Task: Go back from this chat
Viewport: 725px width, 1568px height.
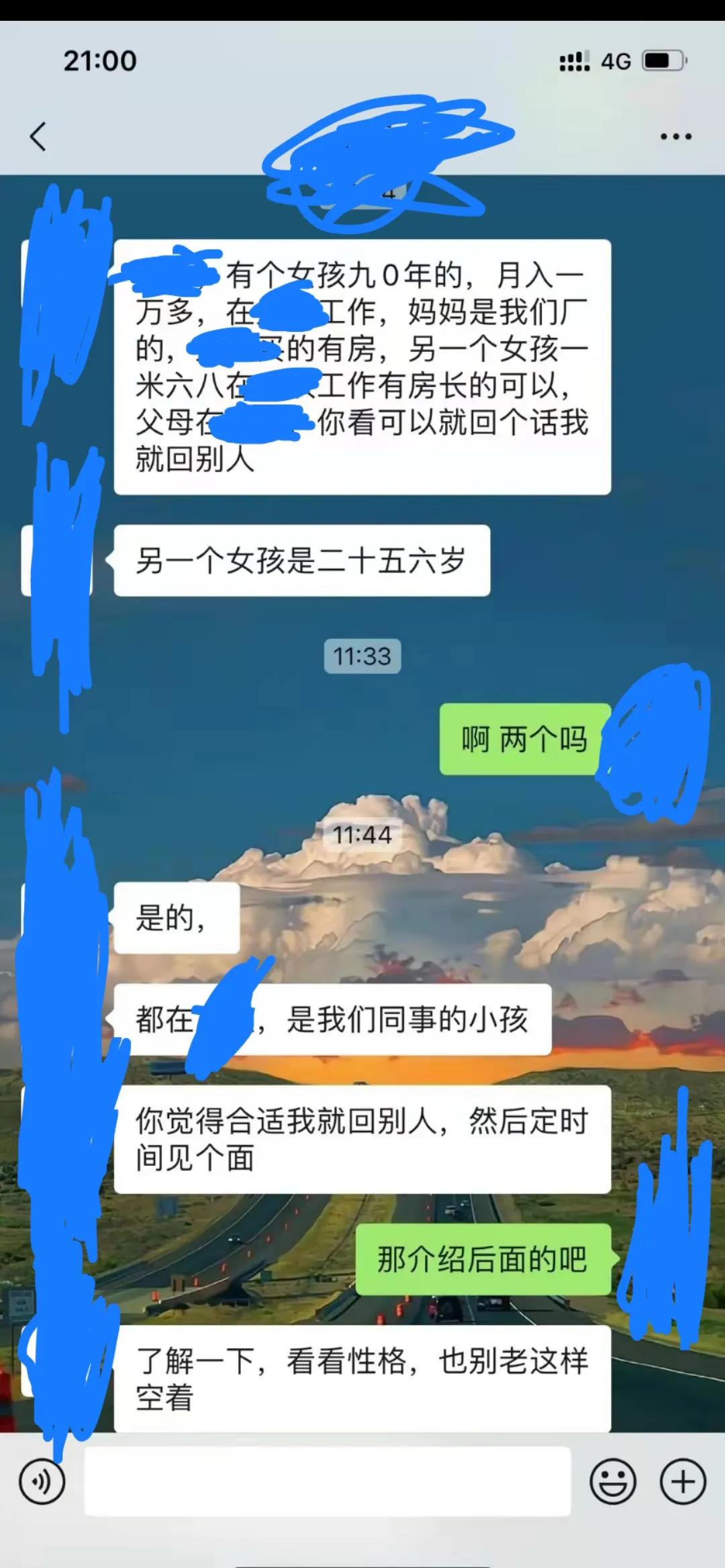Action: coord(38,136)
